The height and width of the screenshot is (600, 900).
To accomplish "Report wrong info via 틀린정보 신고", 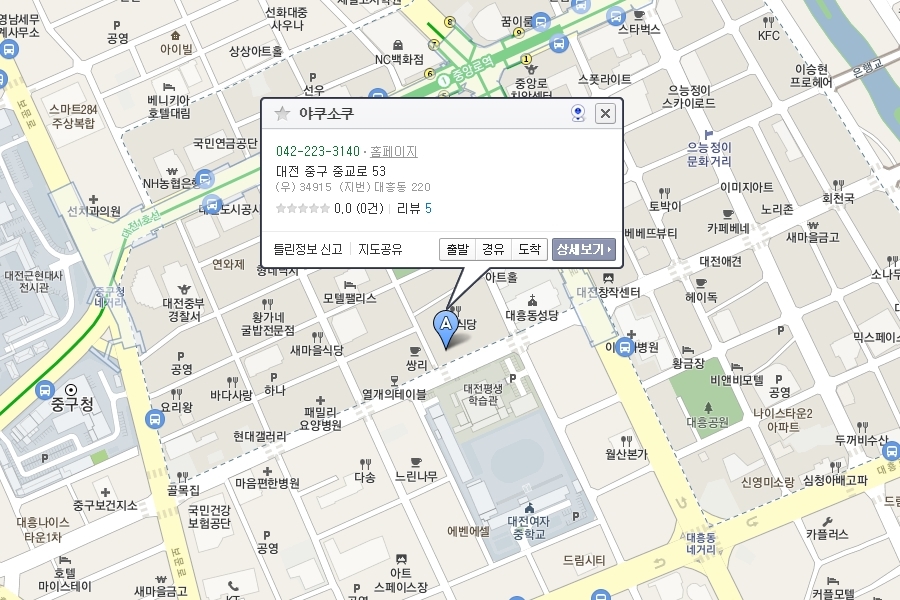I will (x=308, y=249).
